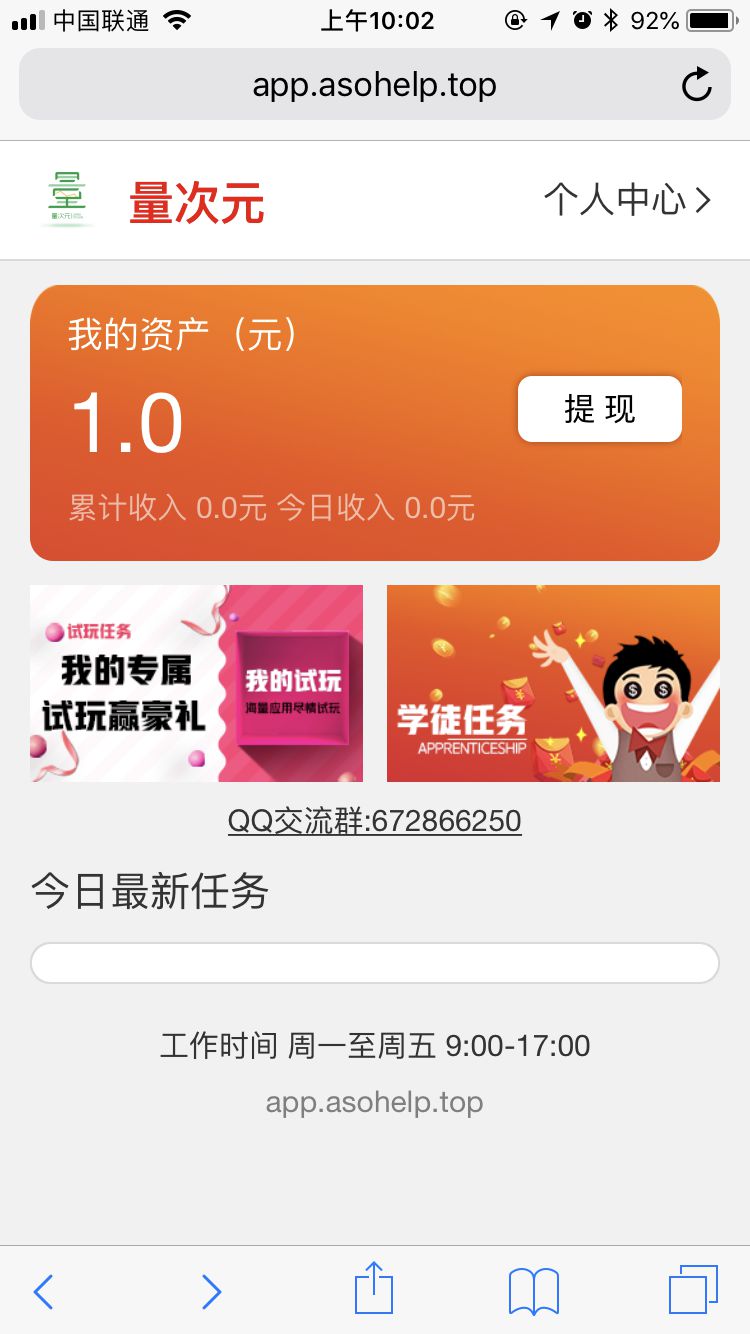Image resolution: width=750 pixels, height=1334 pixels.
Task: Open the 我的专属试玩赢豪礼 banner
Action: pos(196,682)
